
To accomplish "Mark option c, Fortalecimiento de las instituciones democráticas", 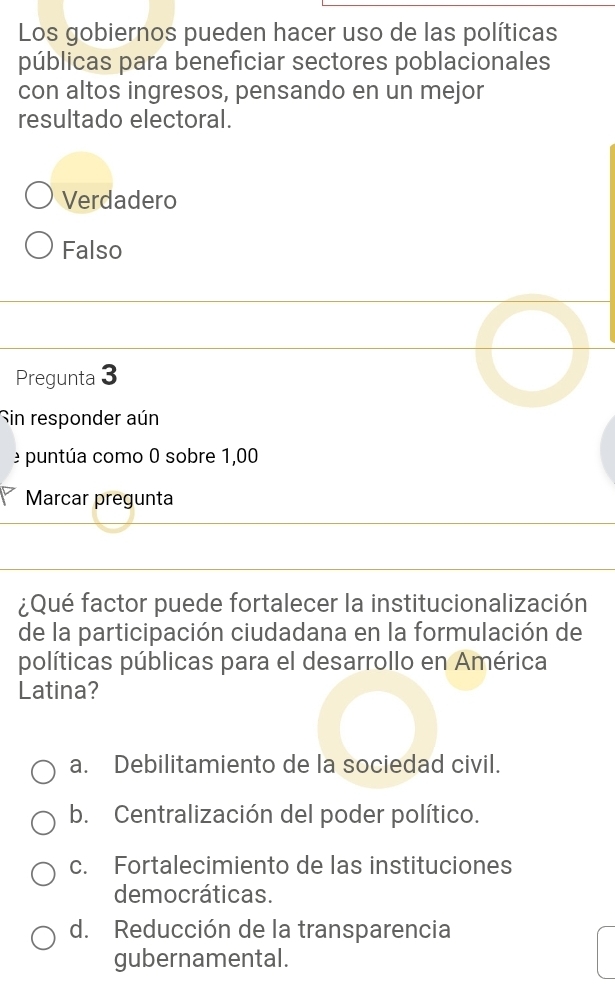I will click(43, 874).
